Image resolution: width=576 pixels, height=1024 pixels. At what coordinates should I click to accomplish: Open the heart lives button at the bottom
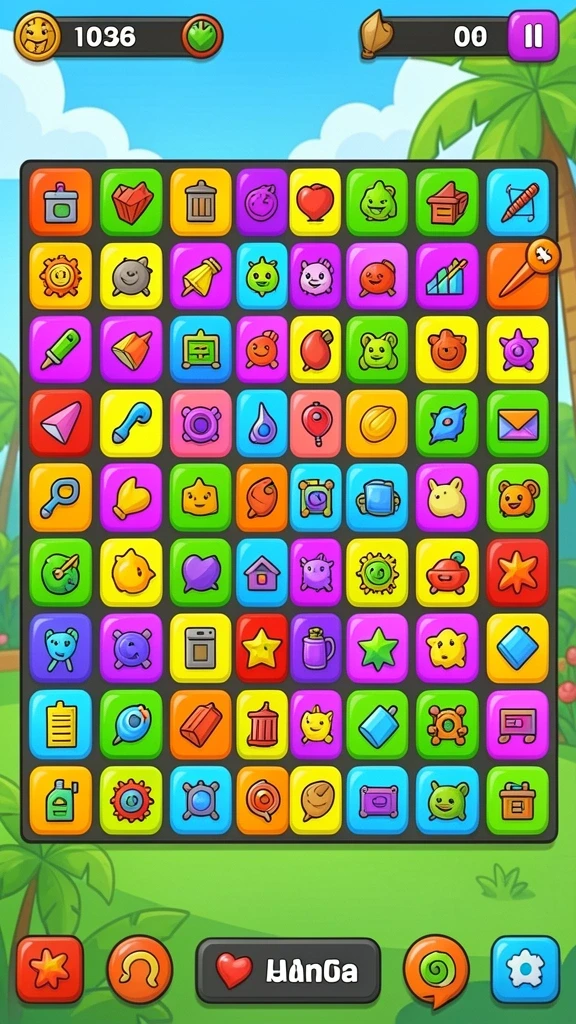(288, 970)
